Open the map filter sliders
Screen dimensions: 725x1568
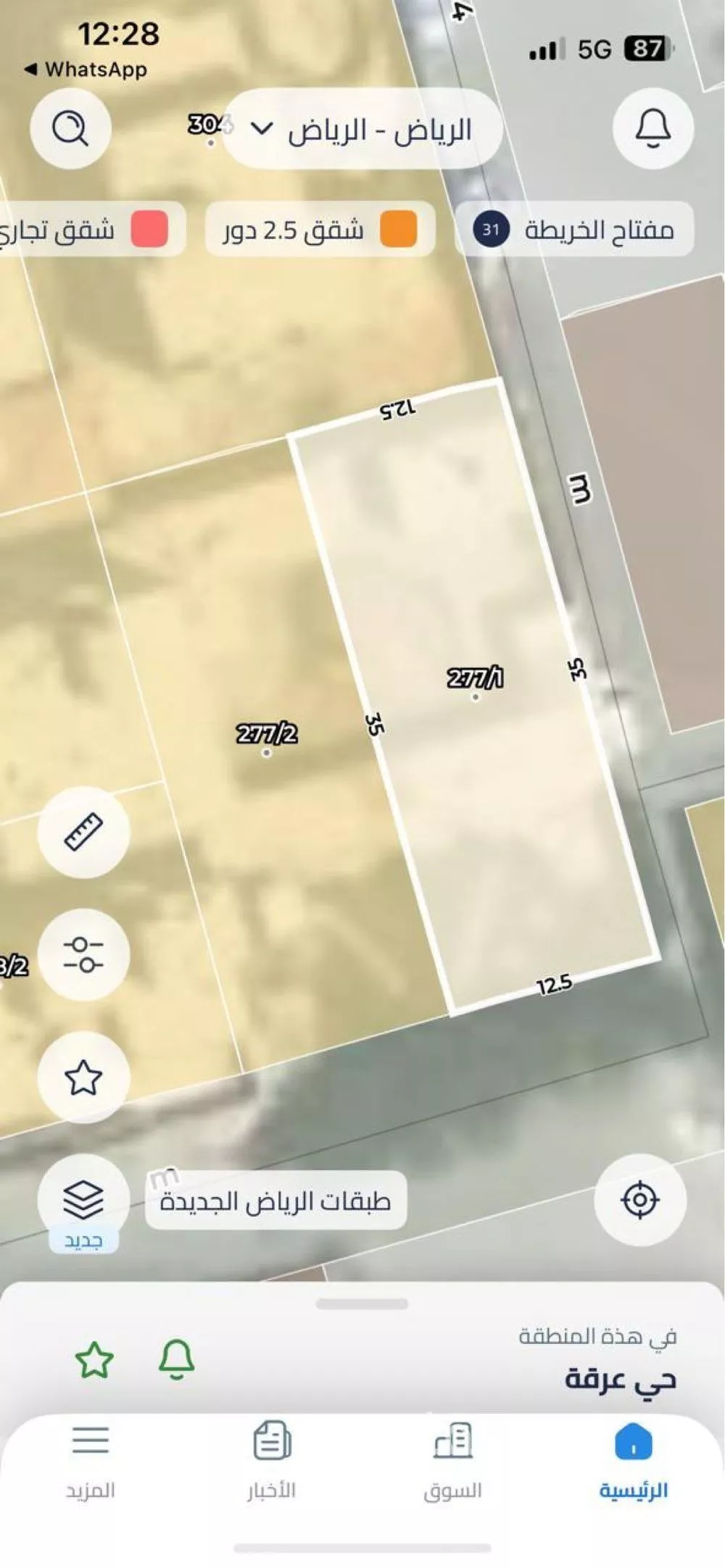pos(83,954)
